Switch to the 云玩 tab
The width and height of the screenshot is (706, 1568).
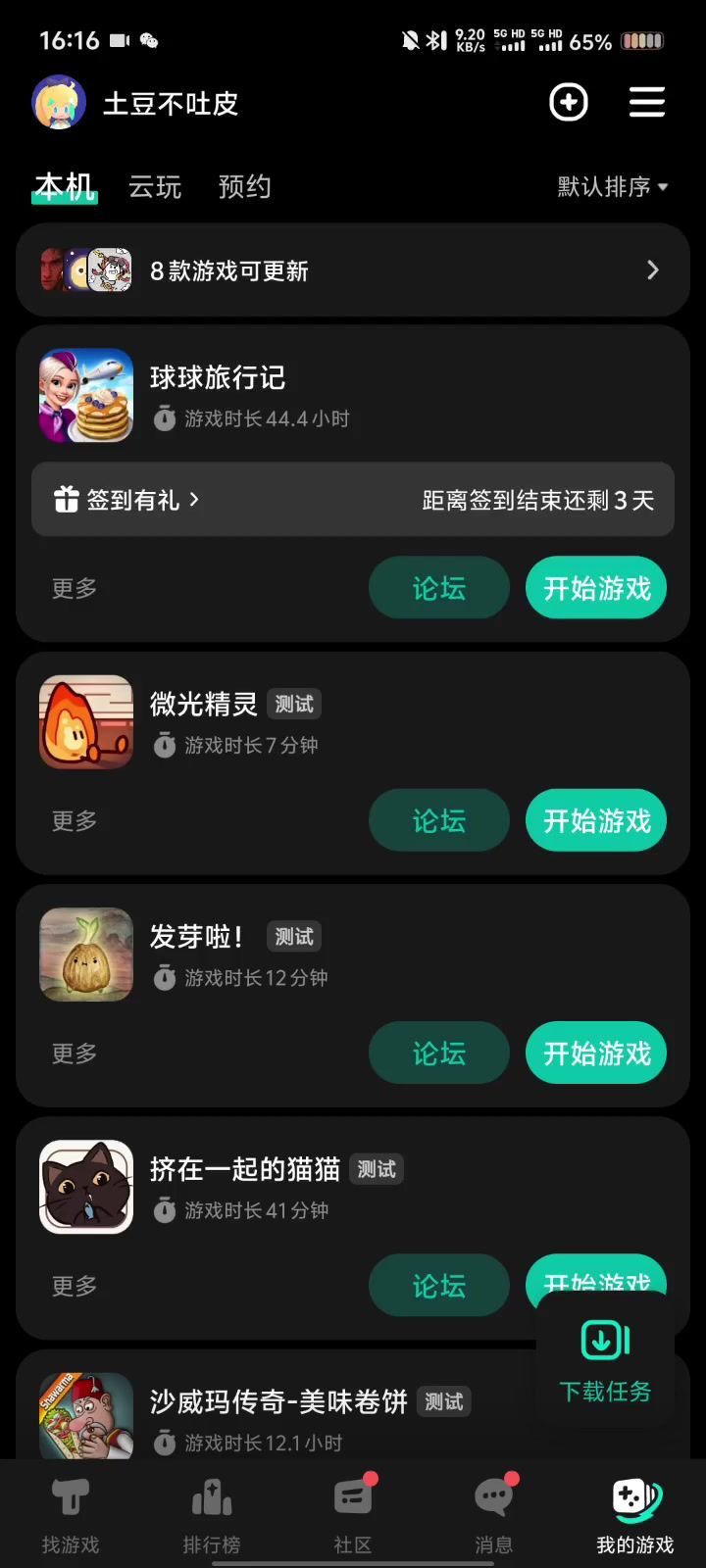click(155, 186)
